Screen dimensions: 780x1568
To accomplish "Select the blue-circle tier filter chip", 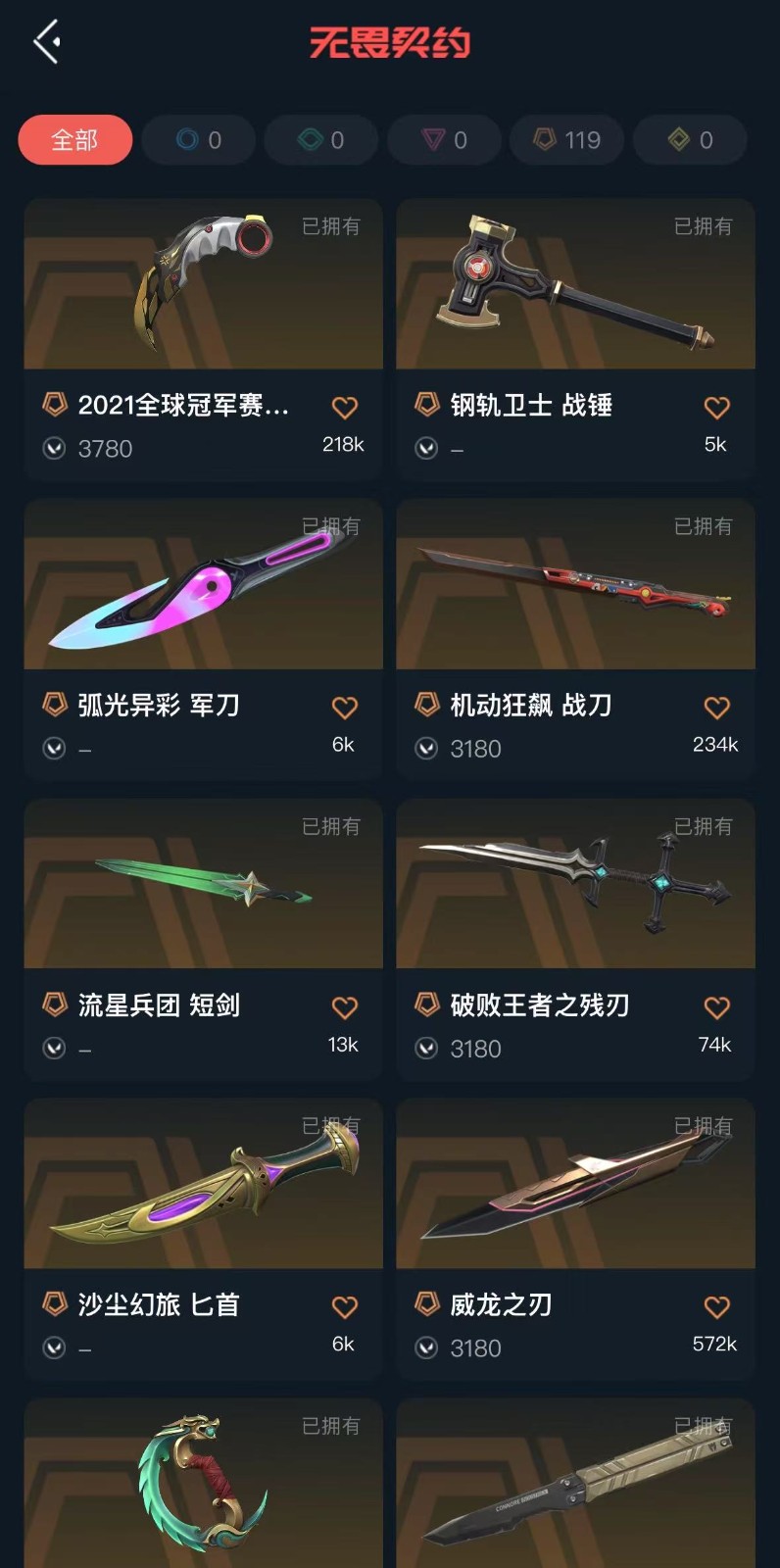I will (x=198, y=140).
